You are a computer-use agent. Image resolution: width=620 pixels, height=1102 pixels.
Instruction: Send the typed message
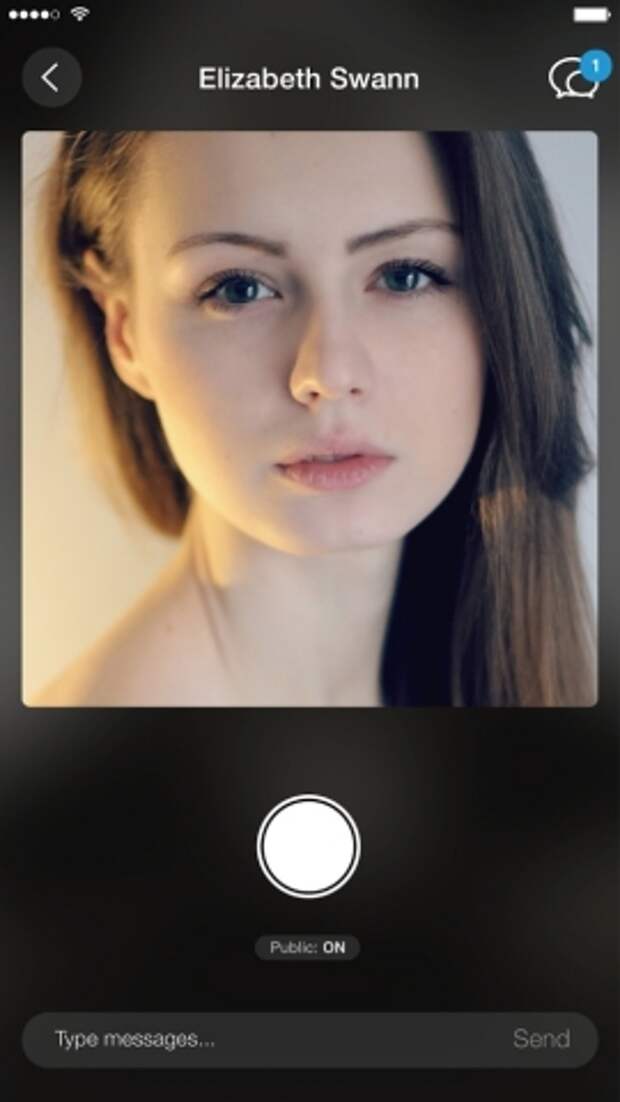click(x=540, y=1039)
